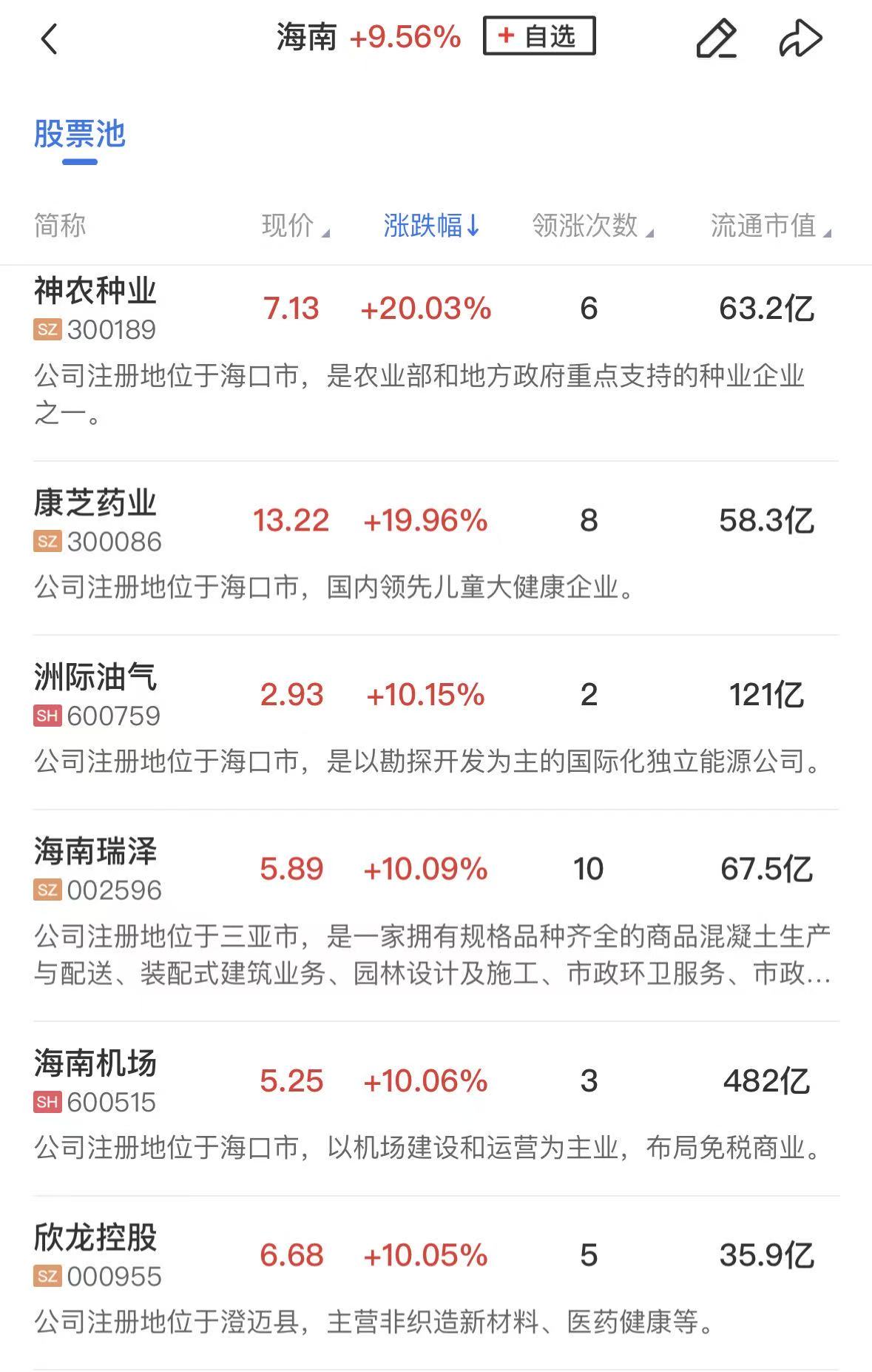Open 海南瑞泽 002596 stock details
Screen dimensions: 872x1372
[96, 869]
